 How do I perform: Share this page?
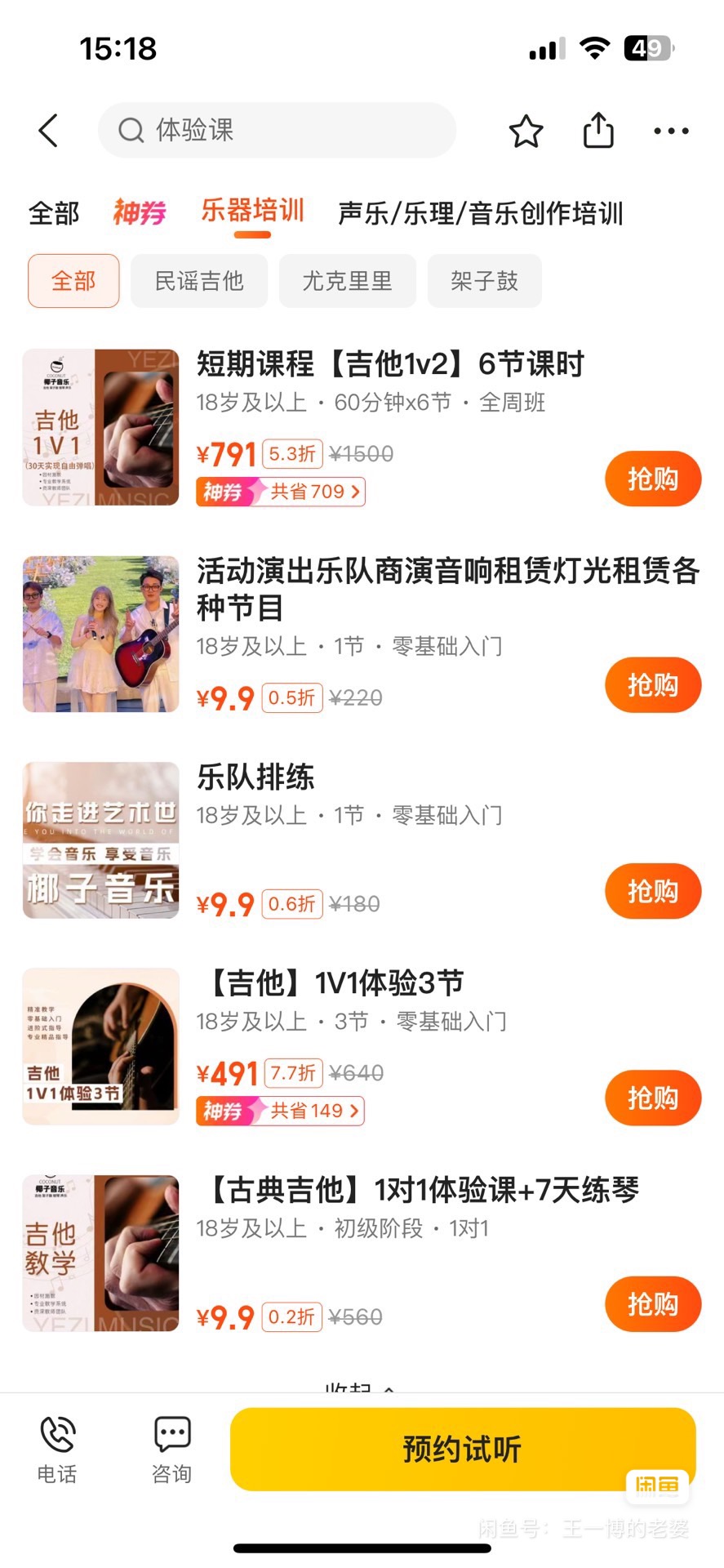[598, 131]
